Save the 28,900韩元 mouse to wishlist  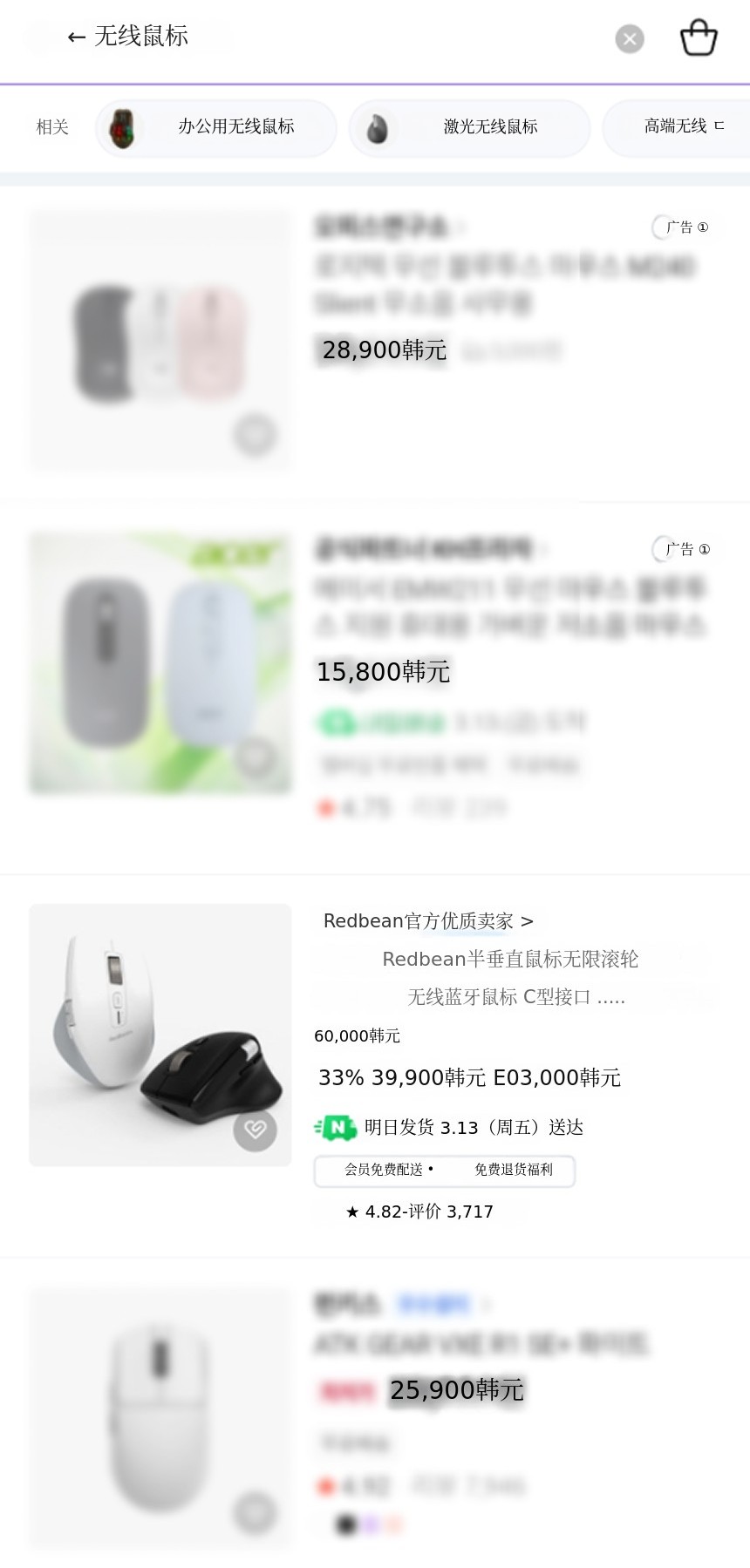[x=255, y=434]
